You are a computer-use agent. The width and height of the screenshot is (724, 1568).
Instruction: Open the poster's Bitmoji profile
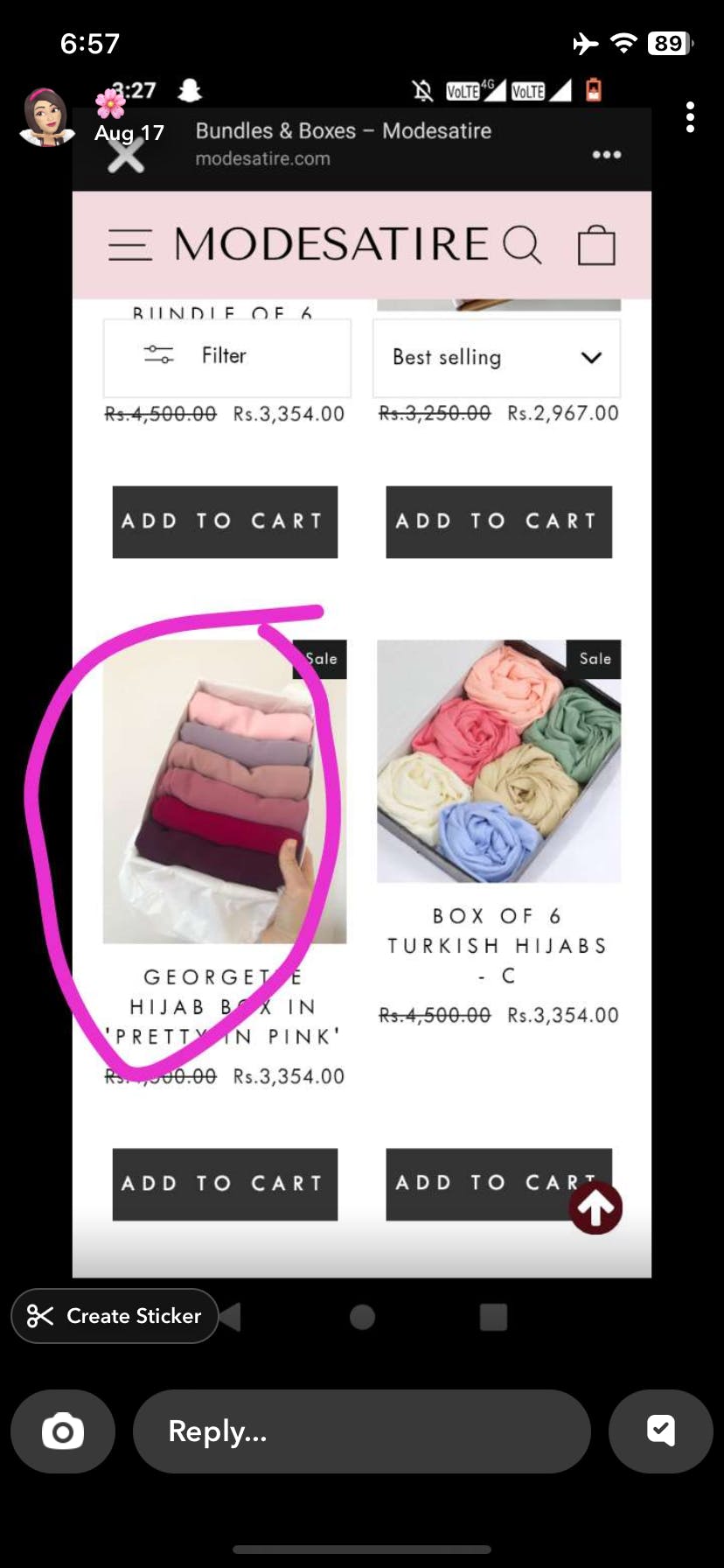click(45, 116)
